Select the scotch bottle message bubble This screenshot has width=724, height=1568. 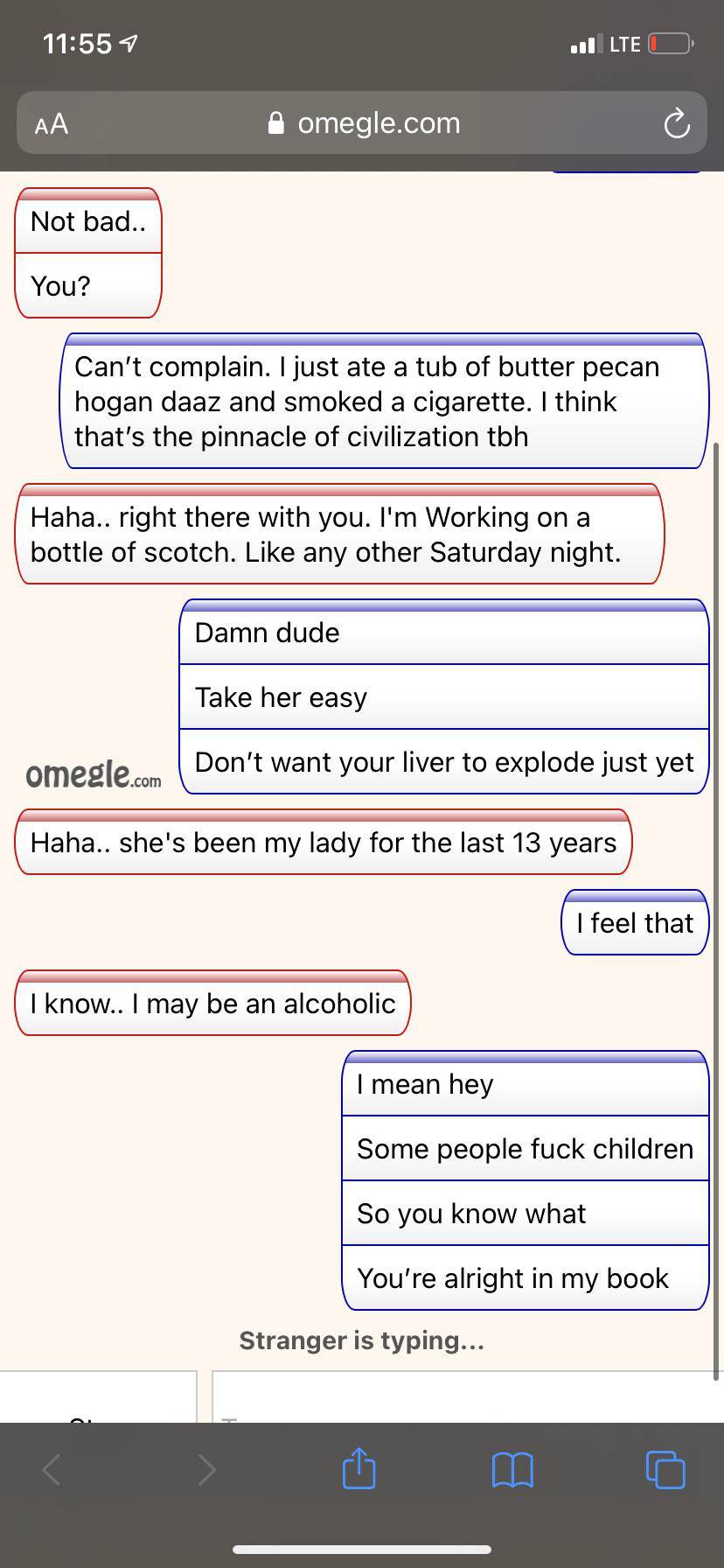[339, 535]
